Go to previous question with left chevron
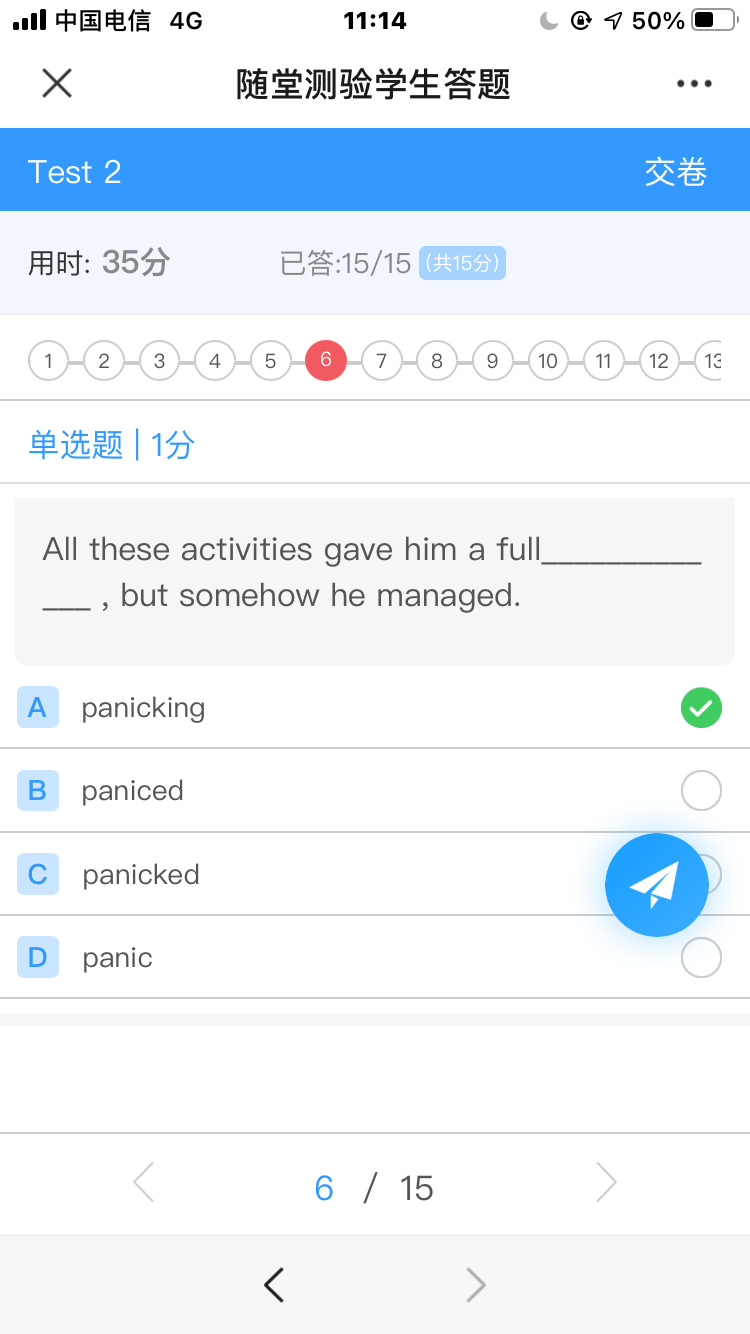The height and width of the screenshot is (1334, 750). (x=144, y=1183)
